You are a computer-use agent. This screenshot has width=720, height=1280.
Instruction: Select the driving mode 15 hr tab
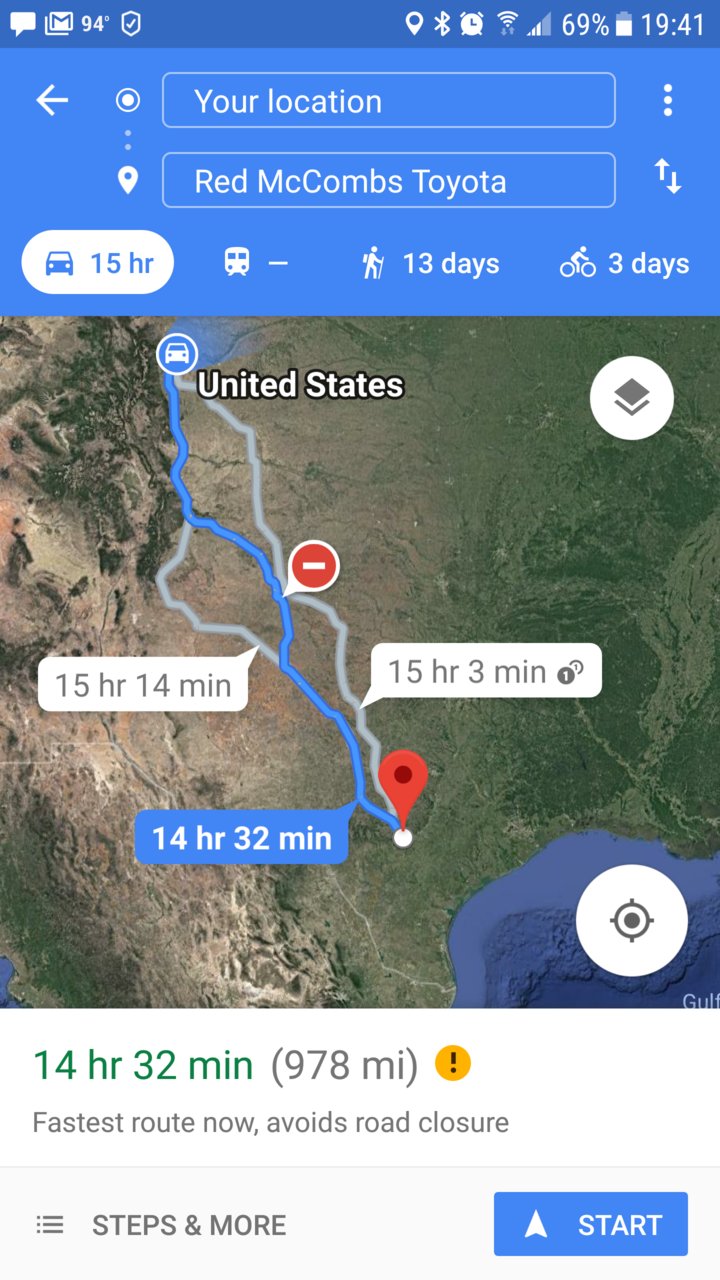tap(98, 264)
